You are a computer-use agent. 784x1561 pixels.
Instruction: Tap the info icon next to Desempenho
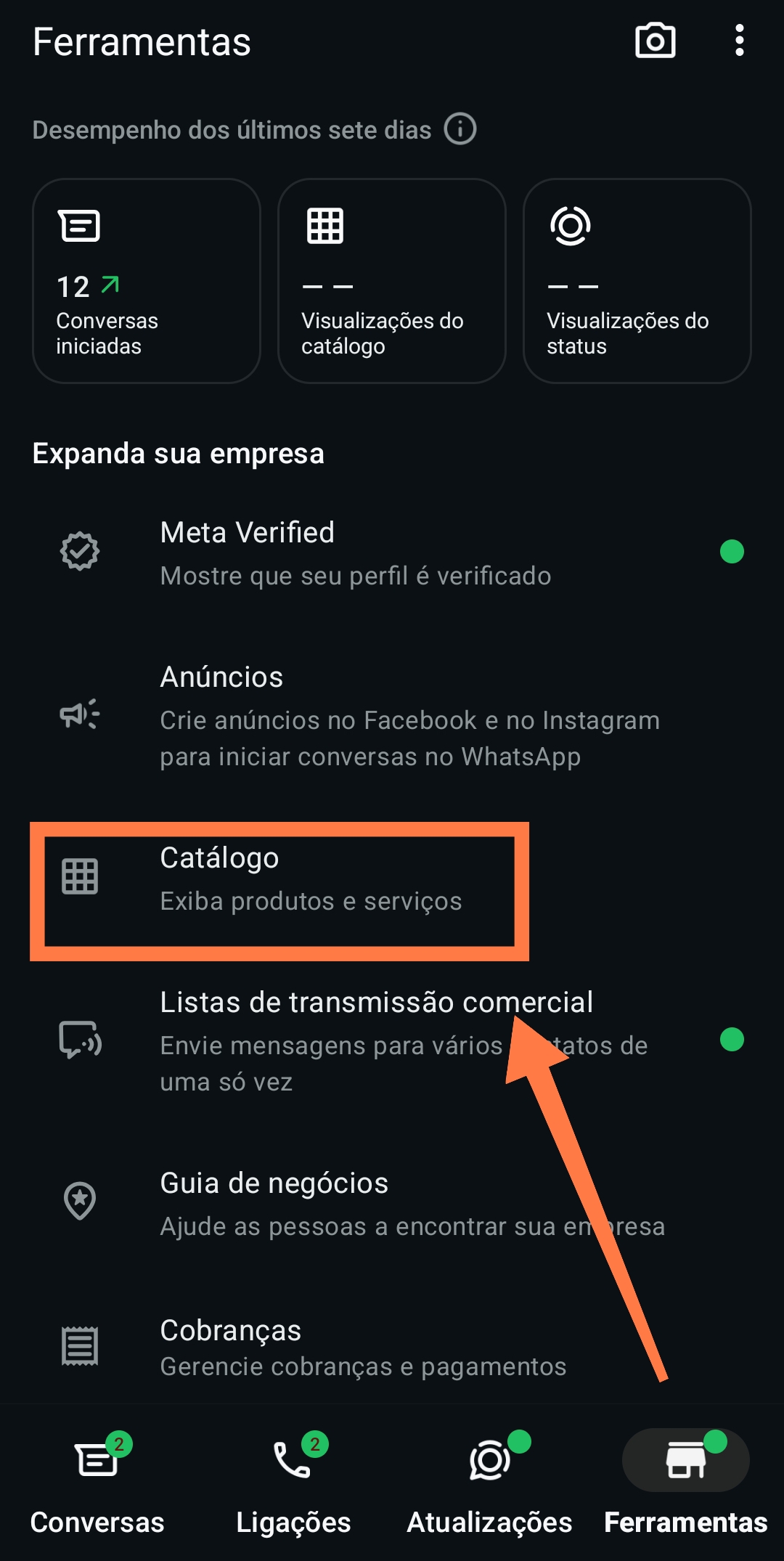pyautogui.click(x=460, y=129)
